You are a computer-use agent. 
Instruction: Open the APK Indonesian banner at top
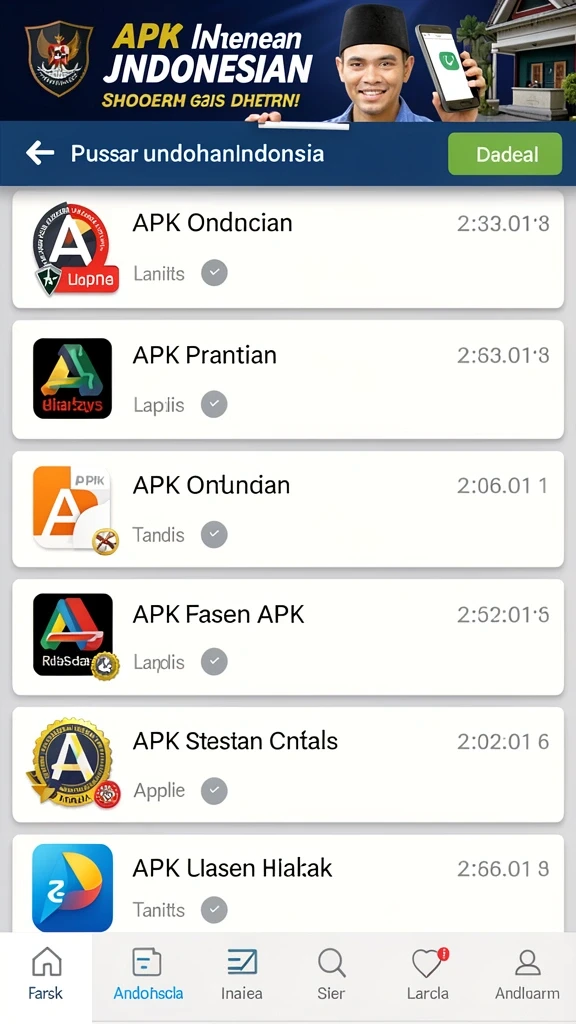tap(288, 61)
